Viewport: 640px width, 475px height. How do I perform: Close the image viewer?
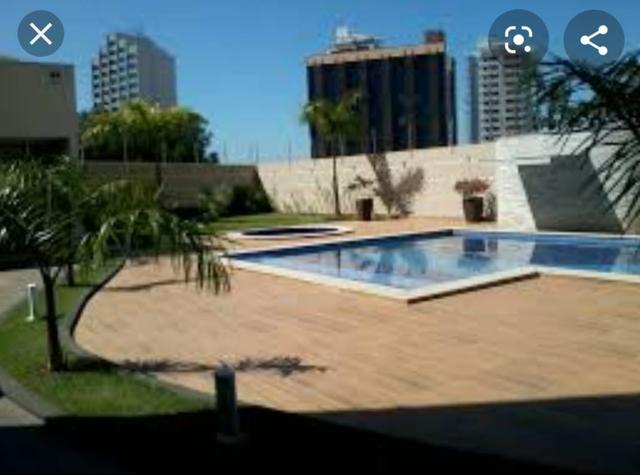point(40,34)
